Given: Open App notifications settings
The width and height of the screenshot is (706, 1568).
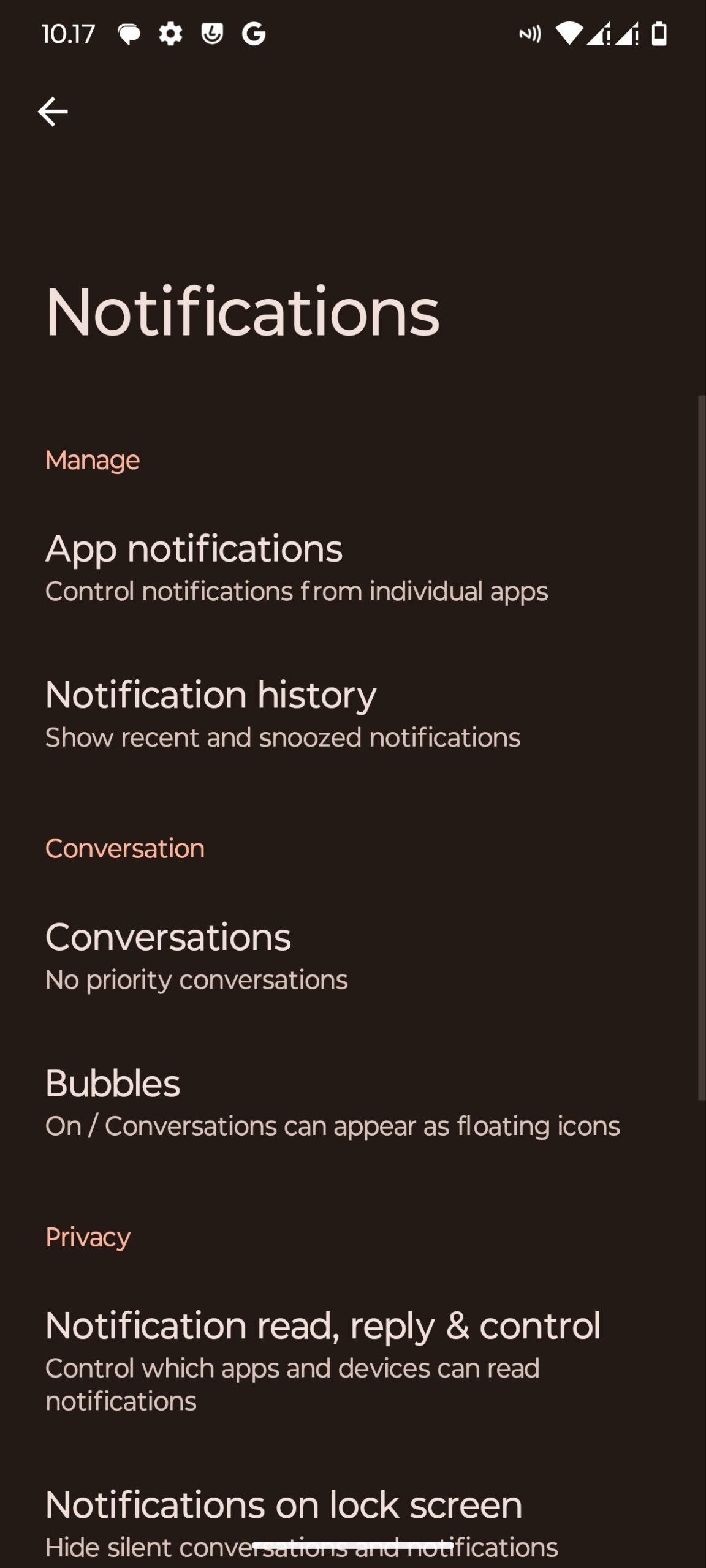Looking at the screenshot, I should (x=297, y=567).
